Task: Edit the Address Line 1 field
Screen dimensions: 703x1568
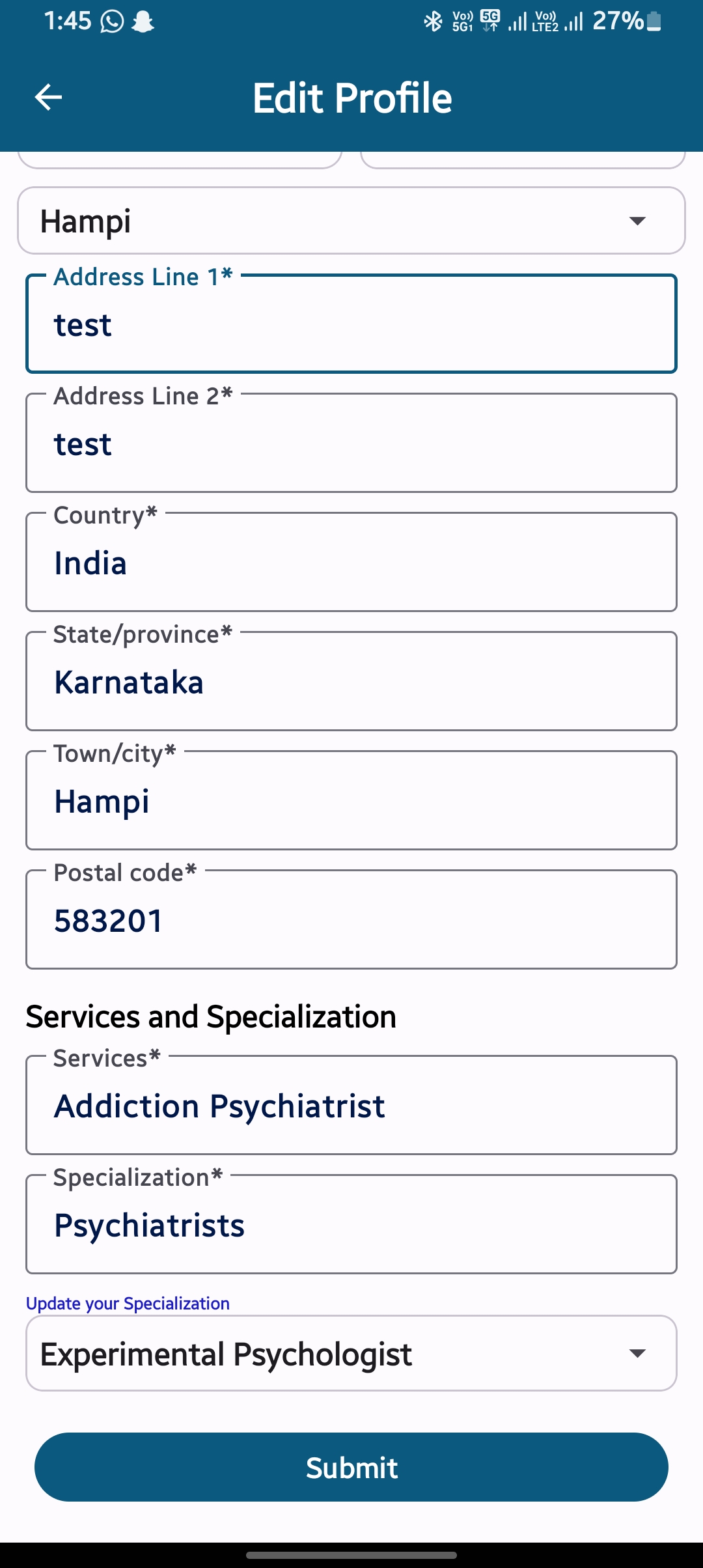Action: coord(351,324)
